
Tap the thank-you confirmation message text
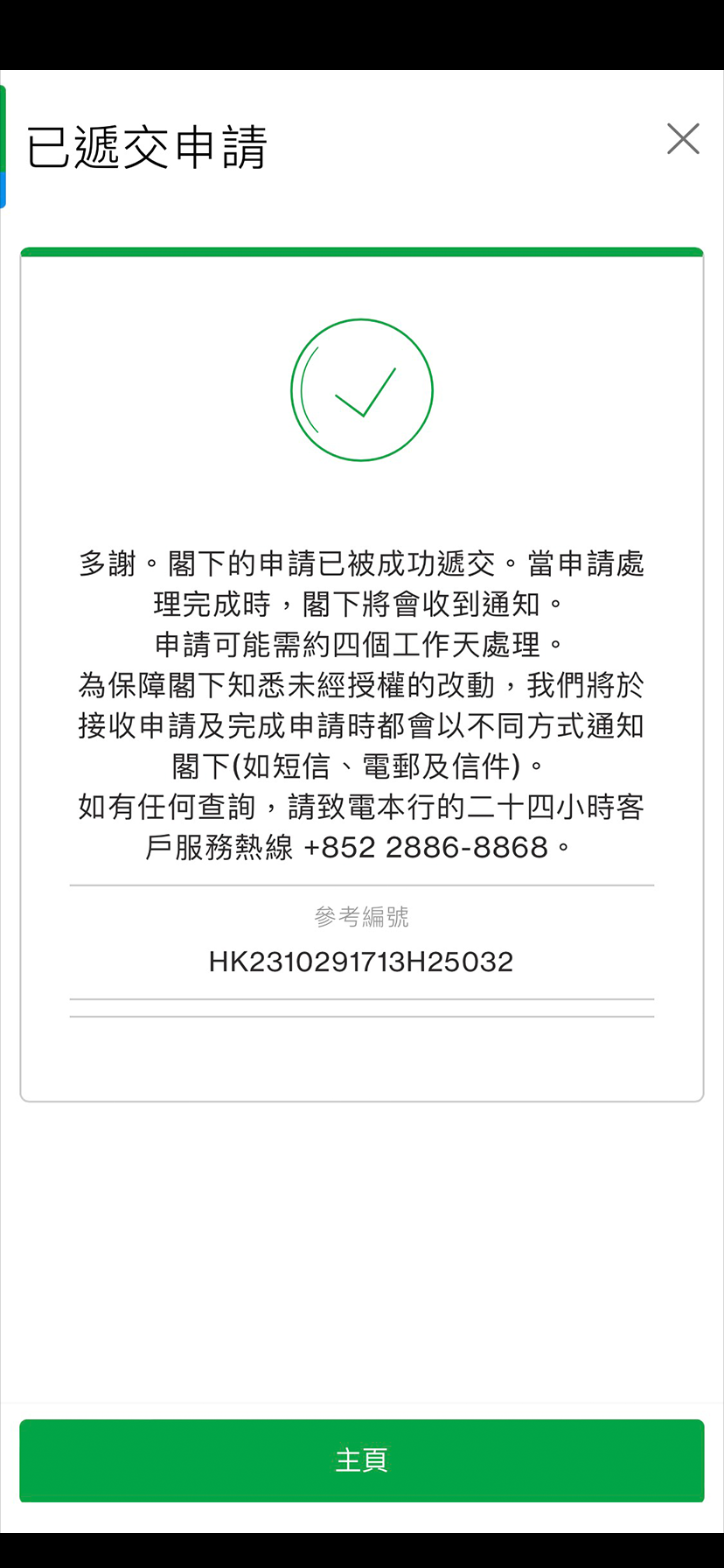361,566
